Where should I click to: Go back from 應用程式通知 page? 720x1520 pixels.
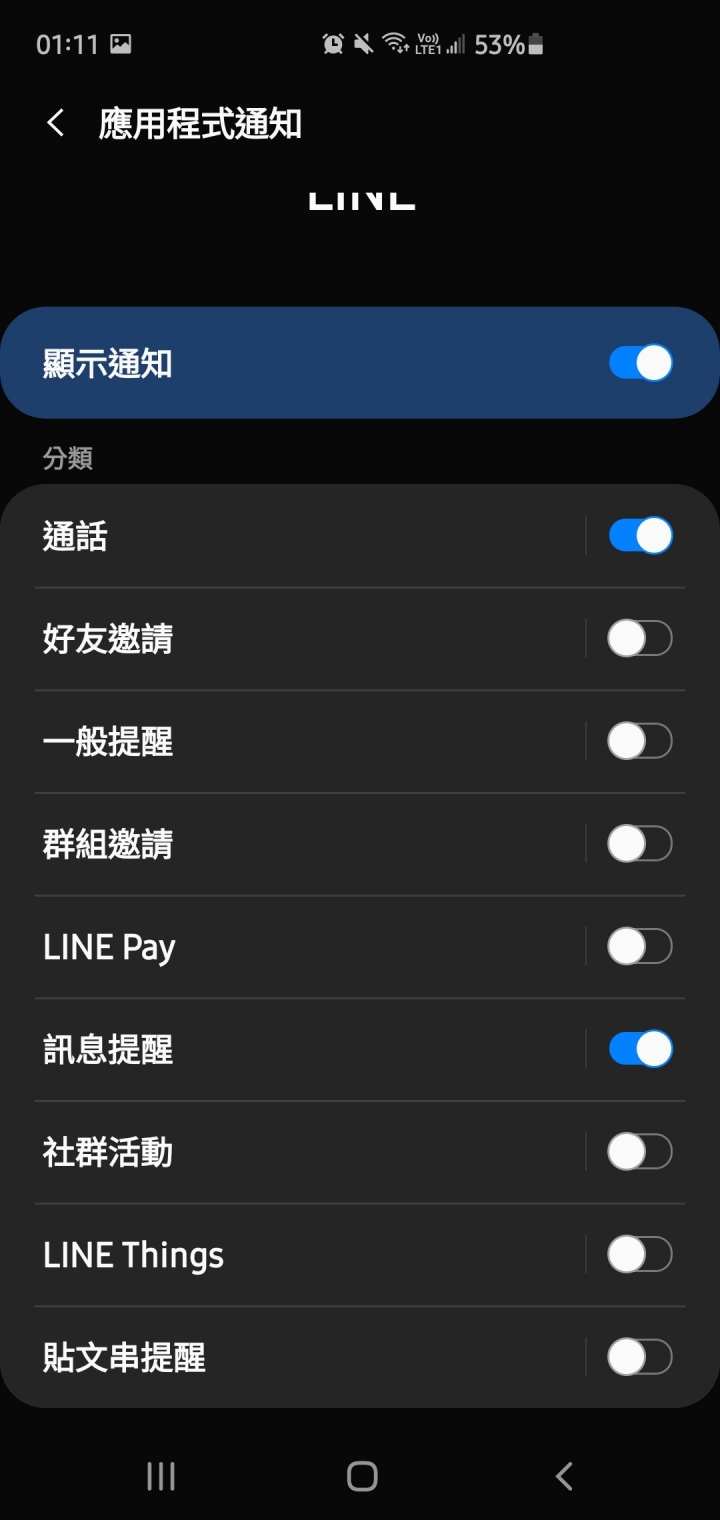(56, 124)
